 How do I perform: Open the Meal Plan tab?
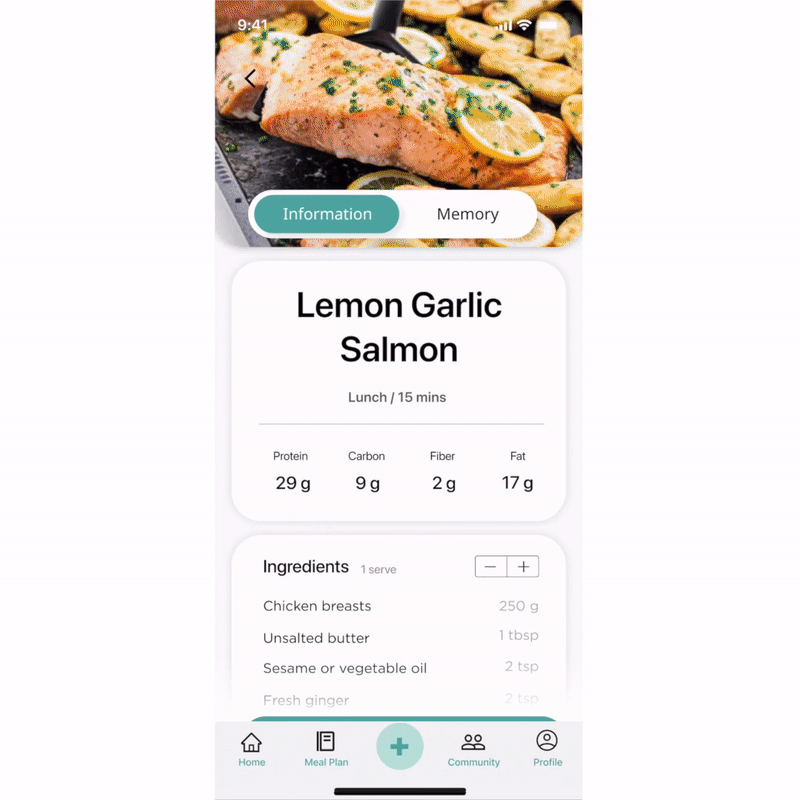(x=326, y=748)
